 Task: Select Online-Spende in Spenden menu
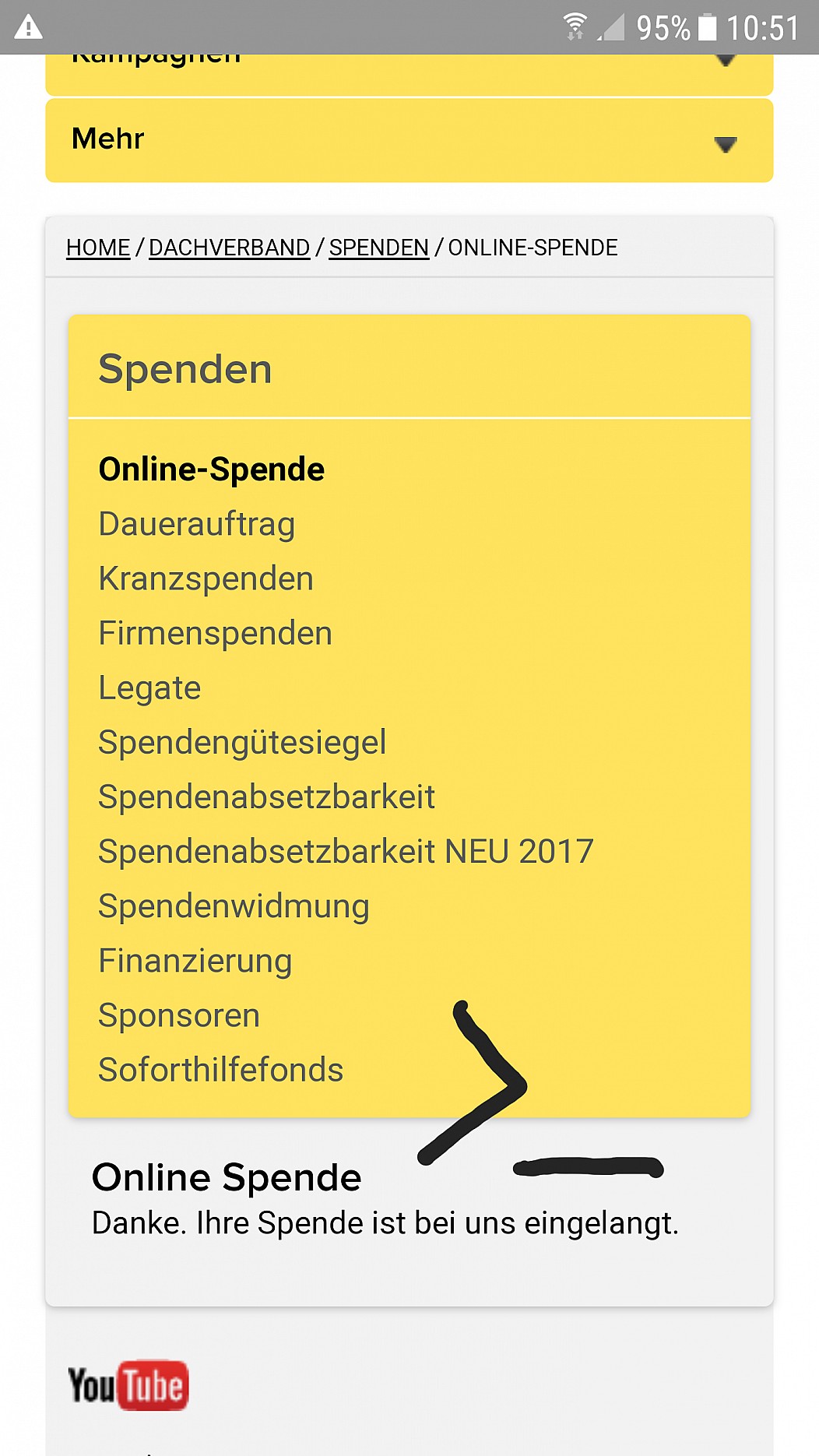(211, 470)
